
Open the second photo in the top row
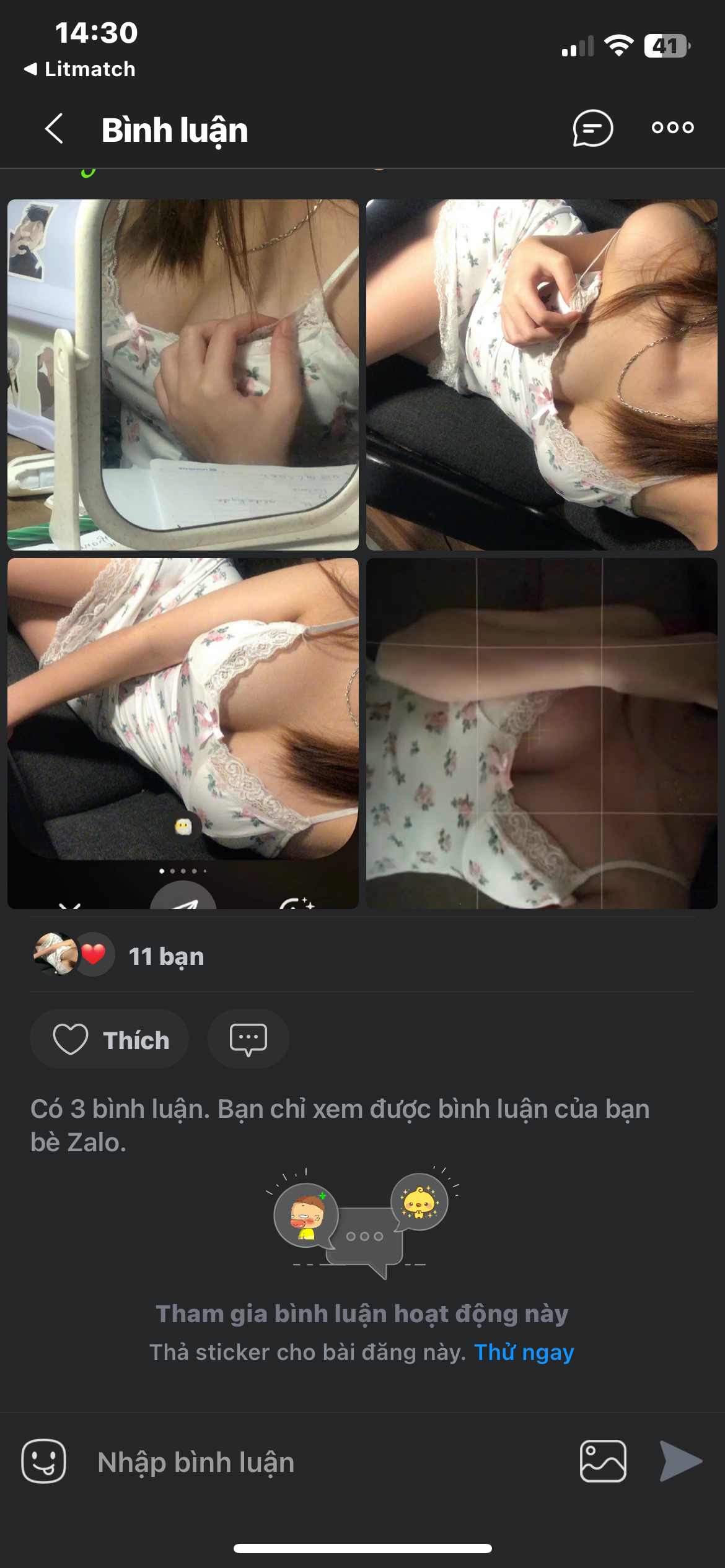coord(542,375)
